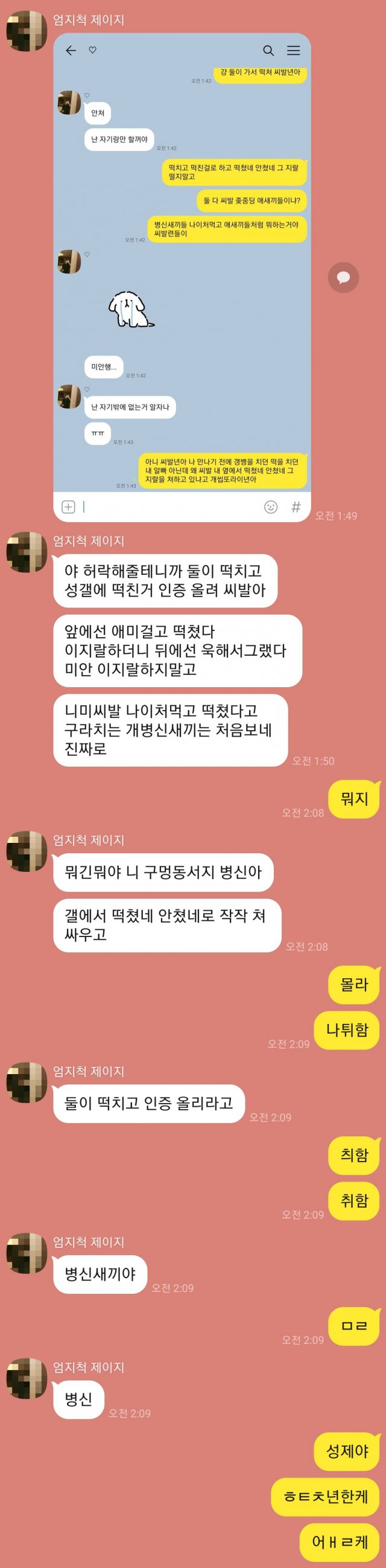Open the shared chat screenshot image
The width and height of the screenshot is (386, 1568).
[182, 277]
